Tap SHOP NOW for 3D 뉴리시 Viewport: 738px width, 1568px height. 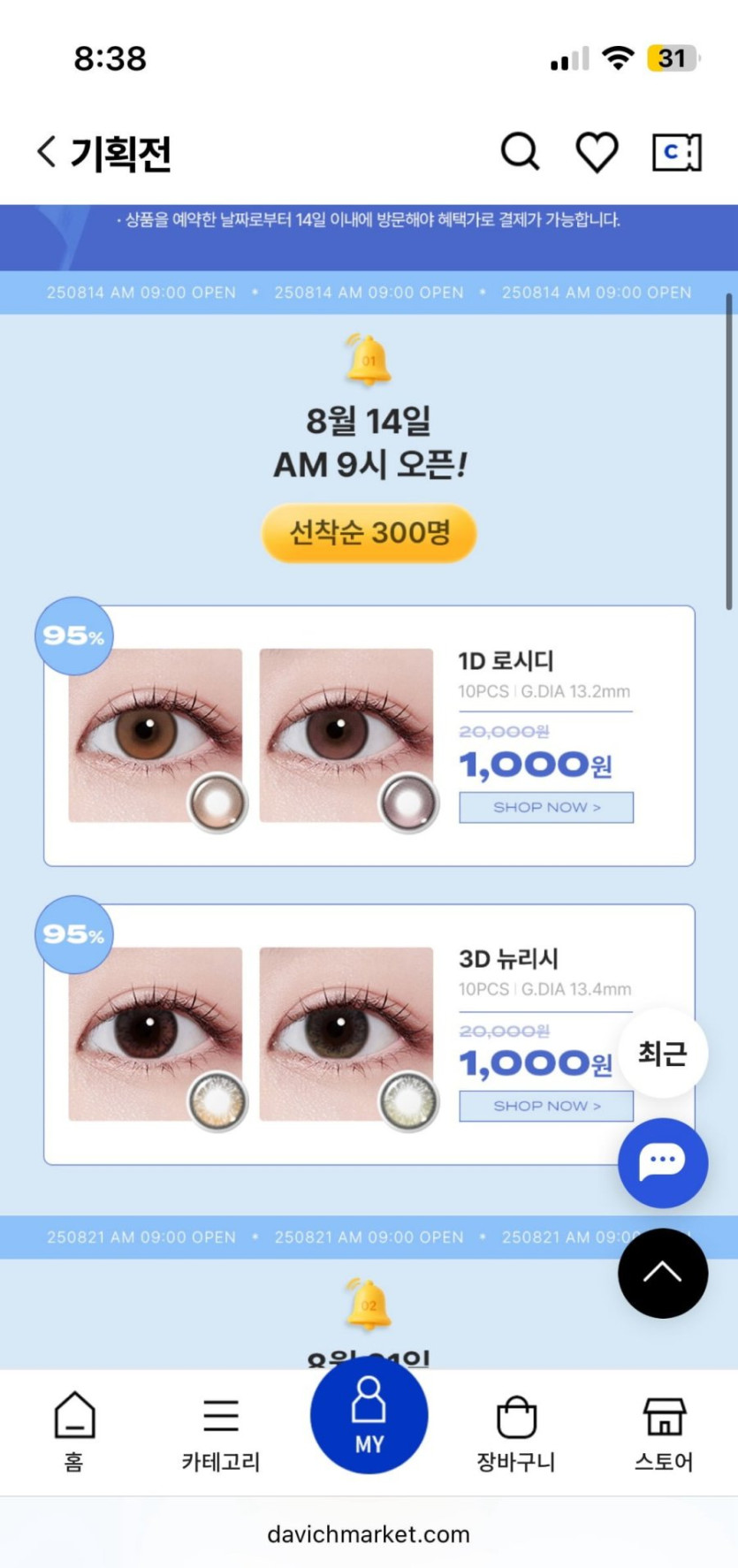coord(545,1106)
